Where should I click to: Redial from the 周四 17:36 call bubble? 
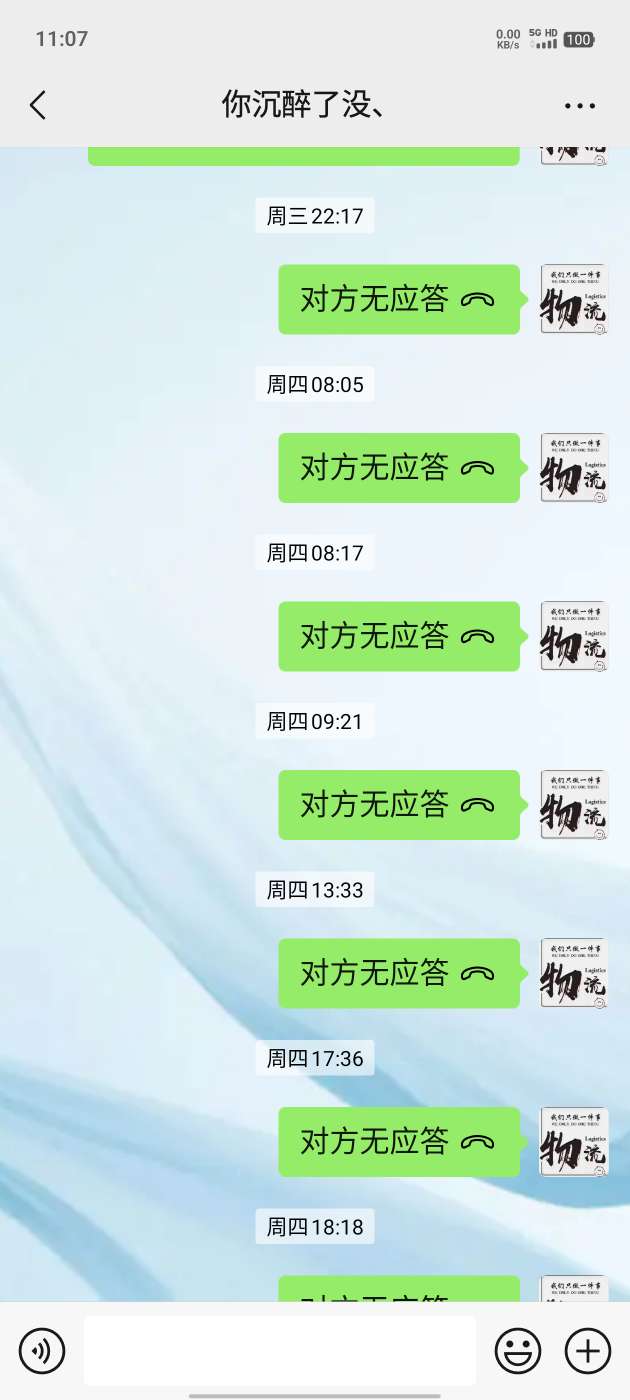coord(398,1141)
